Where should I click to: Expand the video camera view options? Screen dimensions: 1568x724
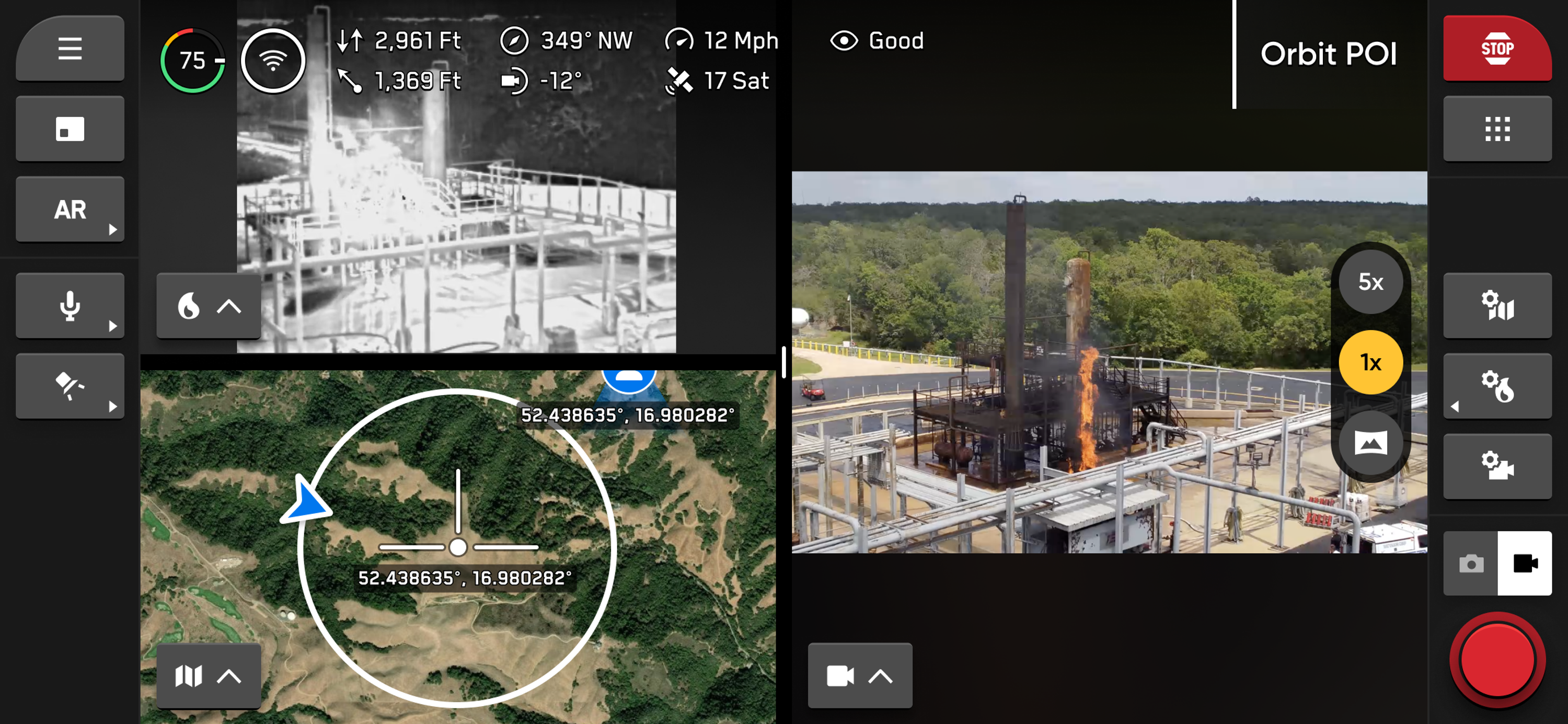pyautogui.click(x=859, y=676)
